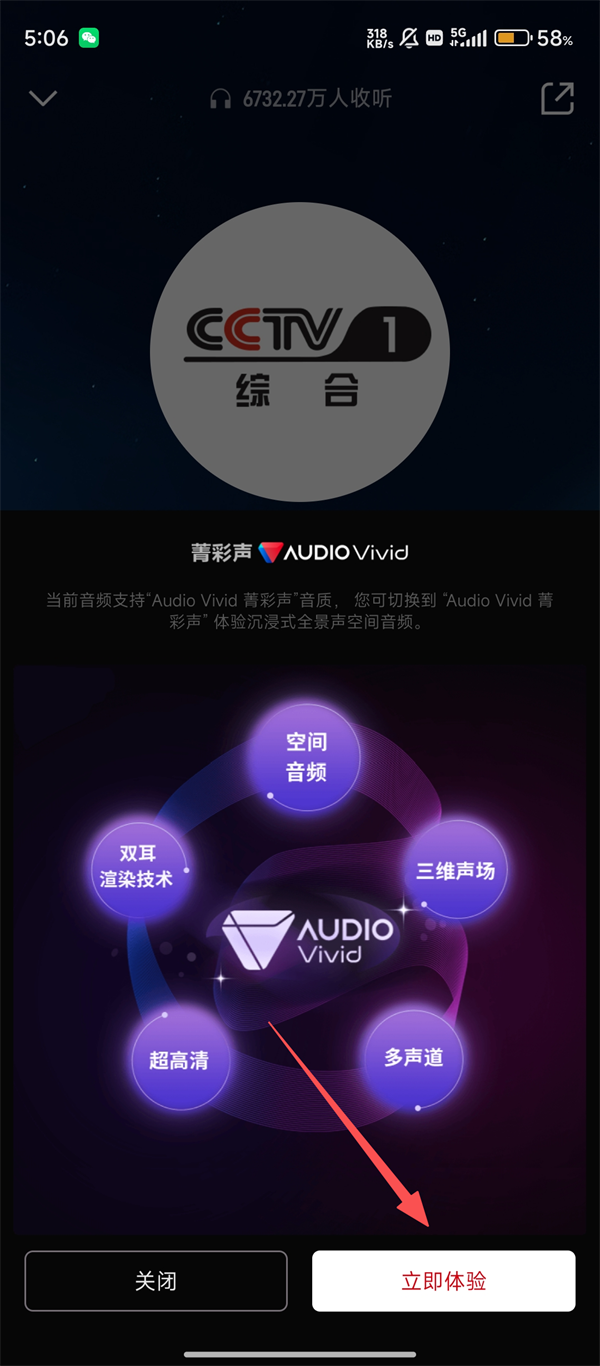This screenshot has height=1366, width=600.
Task: Tap 立即体验 to try Audio Vivid
Action: point(443,1281)
